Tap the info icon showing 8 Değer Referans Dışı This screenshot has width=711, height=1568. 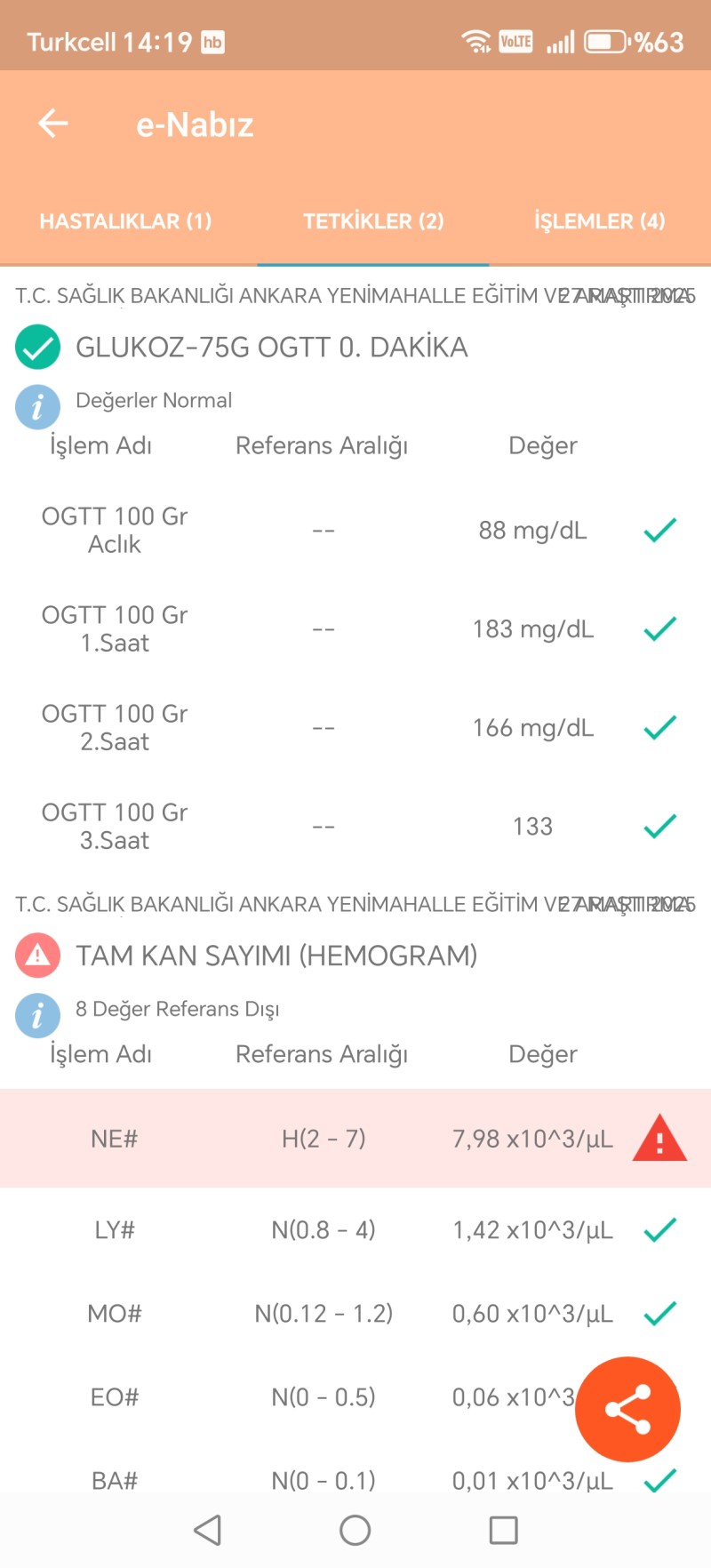point(37,1015)
